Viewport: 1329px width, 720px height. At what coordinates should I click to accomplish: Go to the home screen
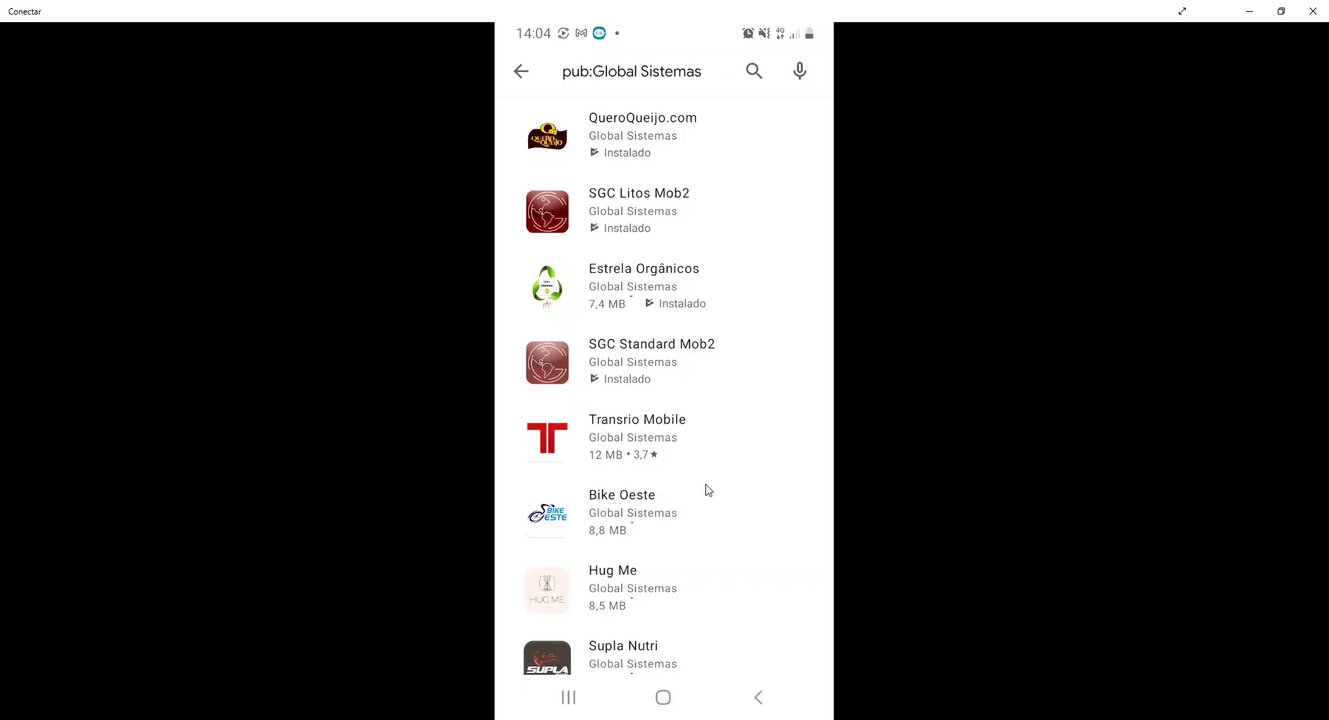(663, 697)
